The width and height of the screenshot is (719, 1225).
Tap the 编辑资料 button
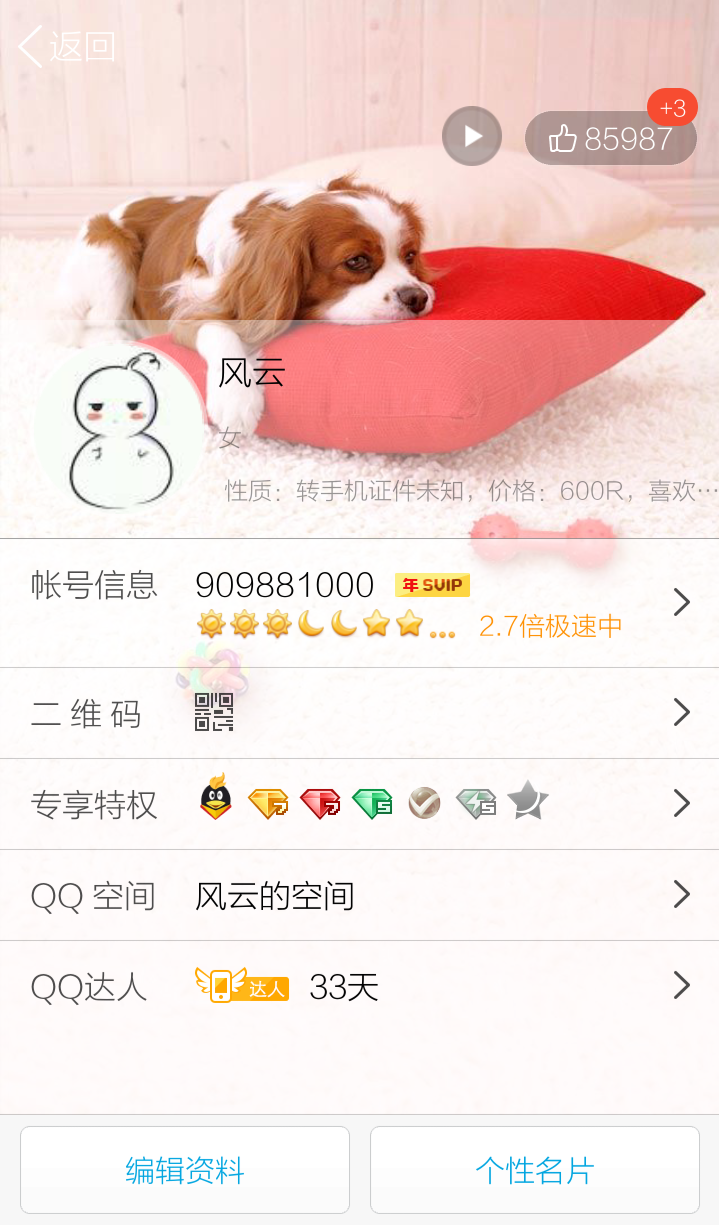(185, 1170)
